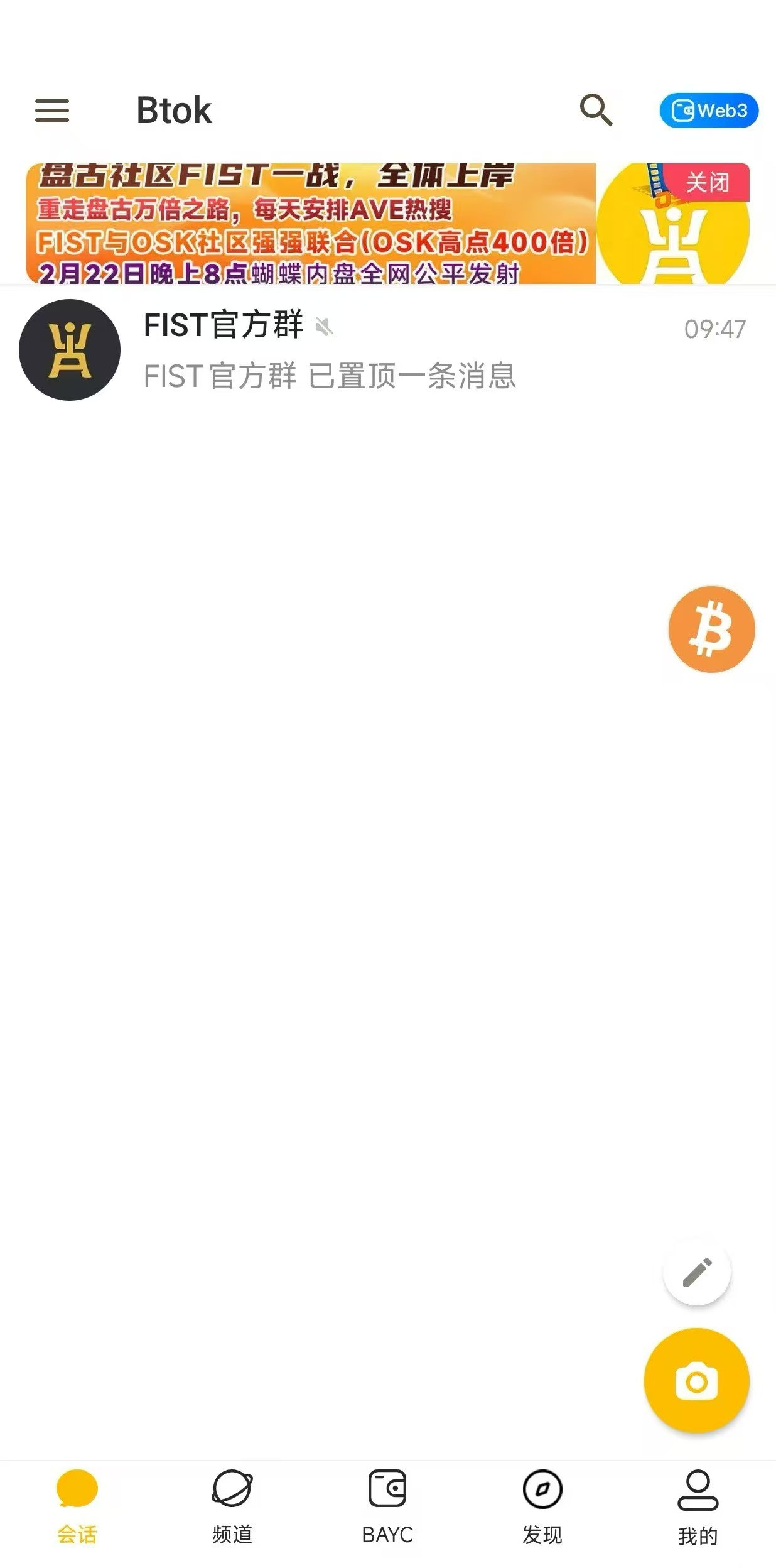Open the FIST promotional banner
This screenshot has height=1568, width=776.
[311, 224]
